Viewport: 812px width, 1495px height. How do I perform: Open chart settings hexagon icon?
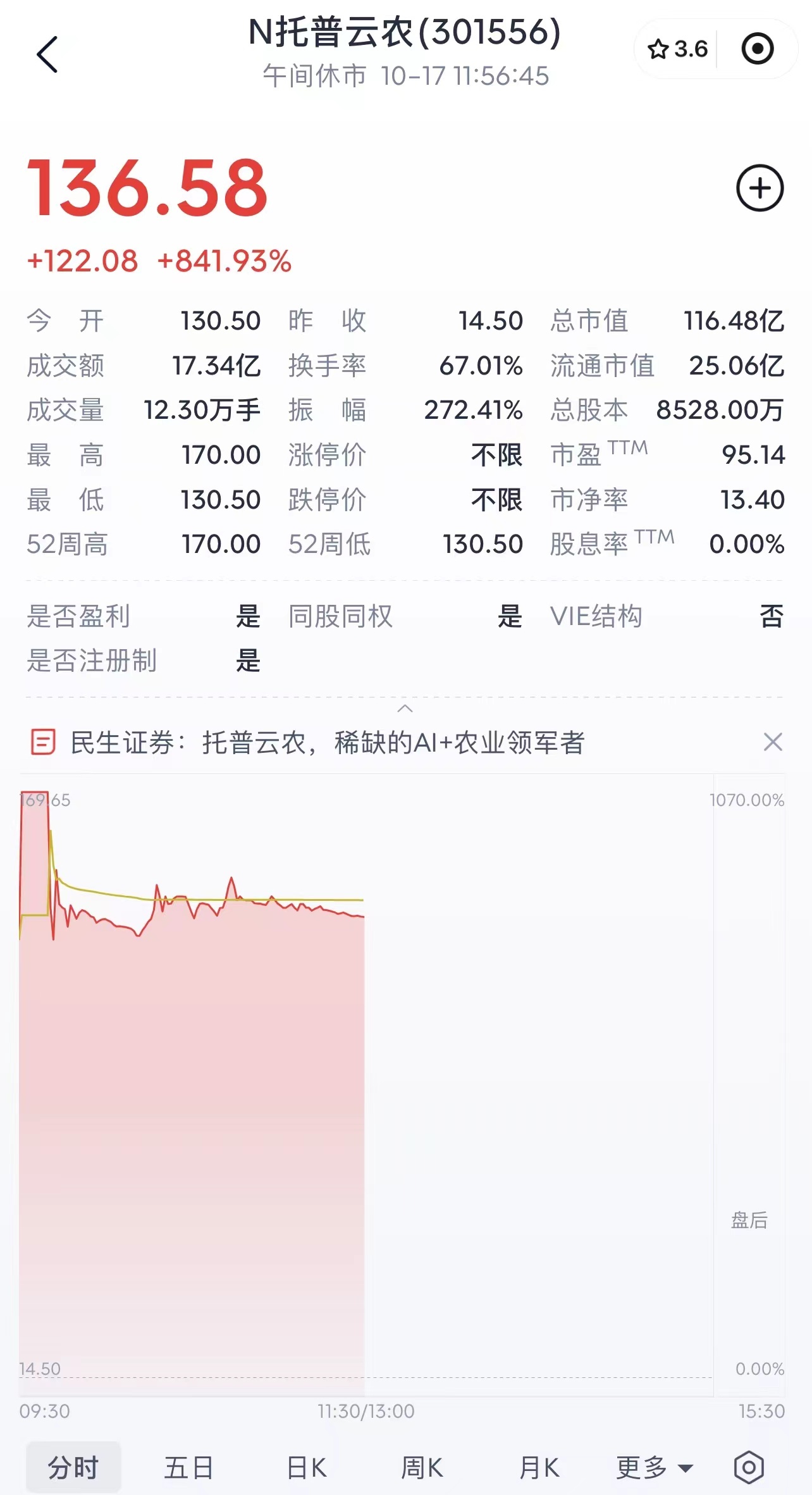point(749,1467)
